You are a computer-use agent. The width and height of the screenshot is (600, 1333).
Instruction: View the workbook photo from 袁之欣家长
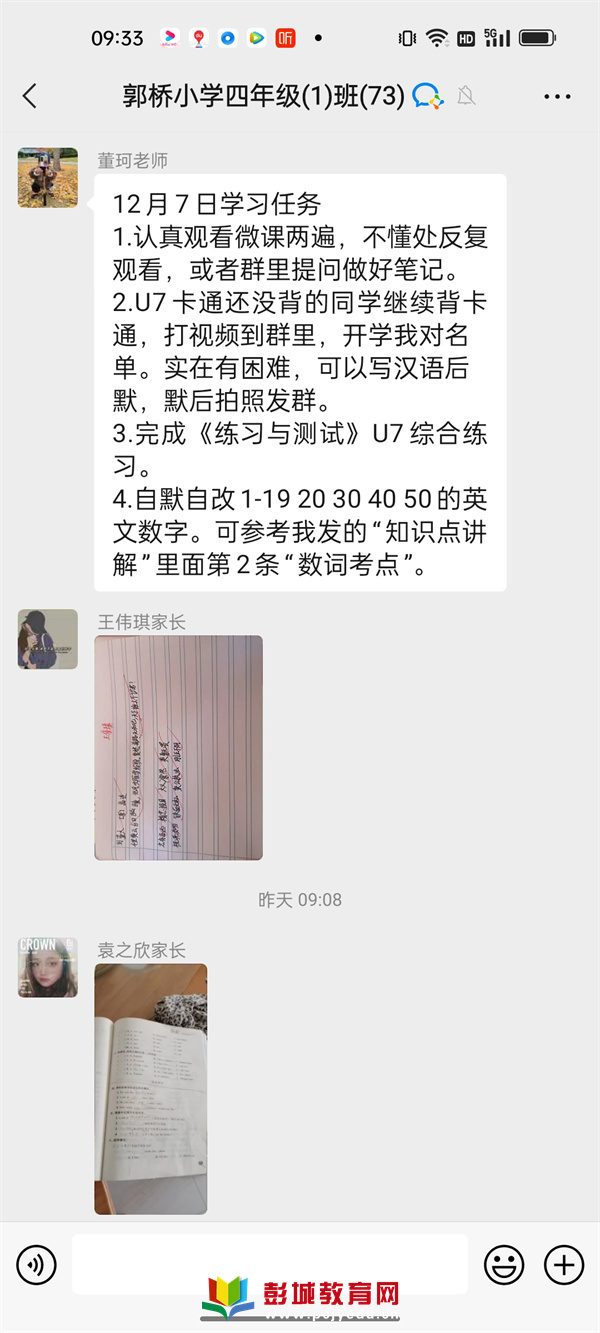151,1088
